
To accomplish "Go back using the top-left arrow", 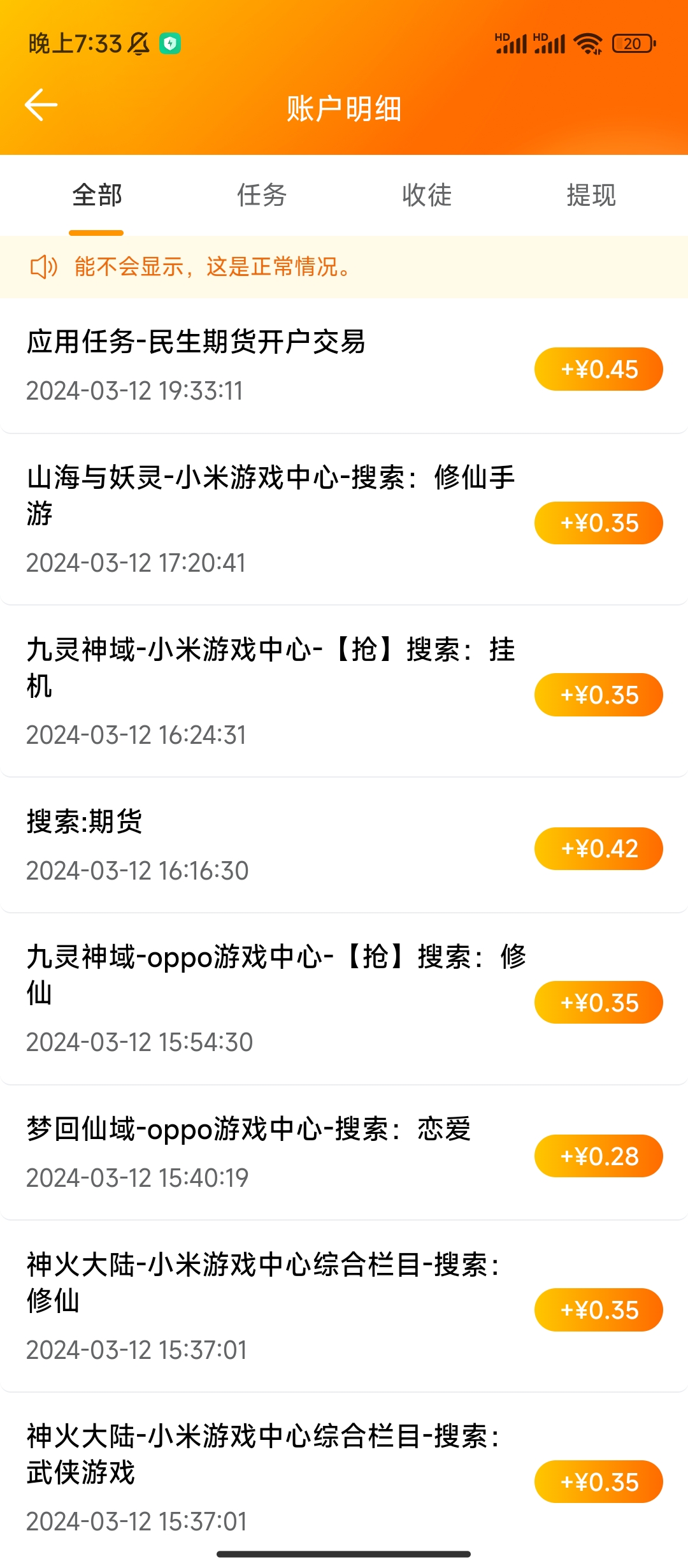I will pyautogui.click(x=41, y=105).
